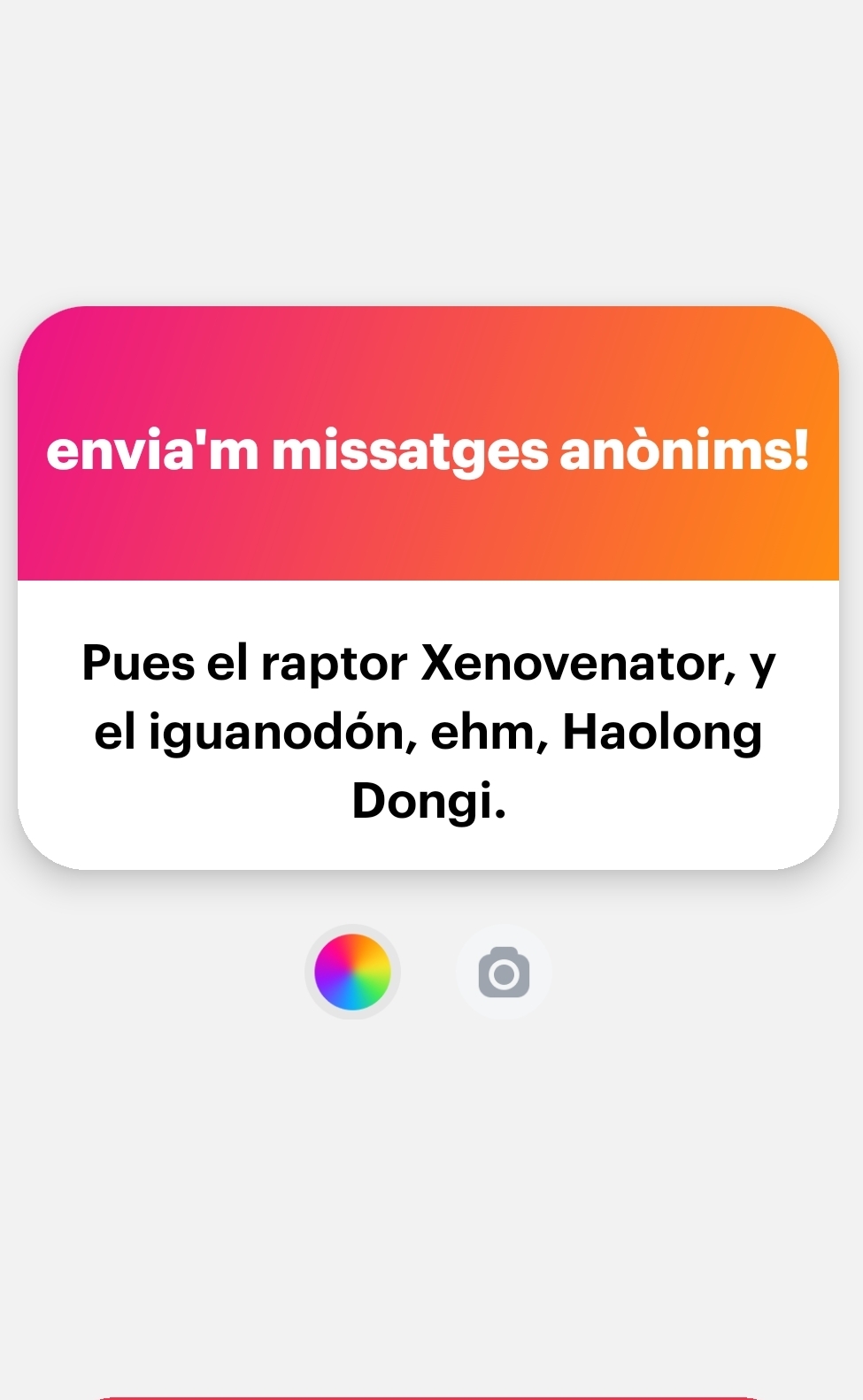The image size is (863, 1400).
Task: Open the rainbow color wheel picker
Action: (352, 972)
